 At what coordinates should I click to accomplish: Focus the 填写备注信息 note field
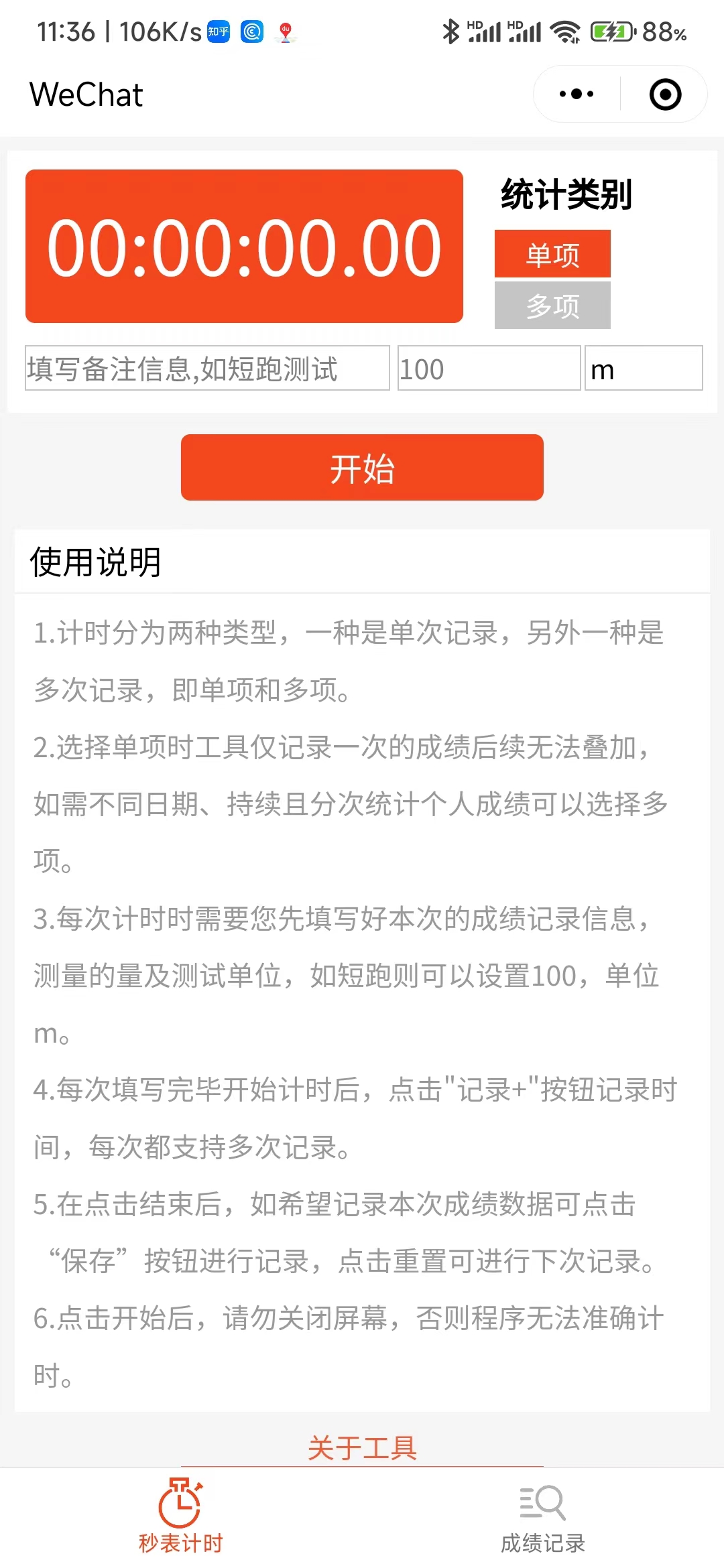click(207, 369)
